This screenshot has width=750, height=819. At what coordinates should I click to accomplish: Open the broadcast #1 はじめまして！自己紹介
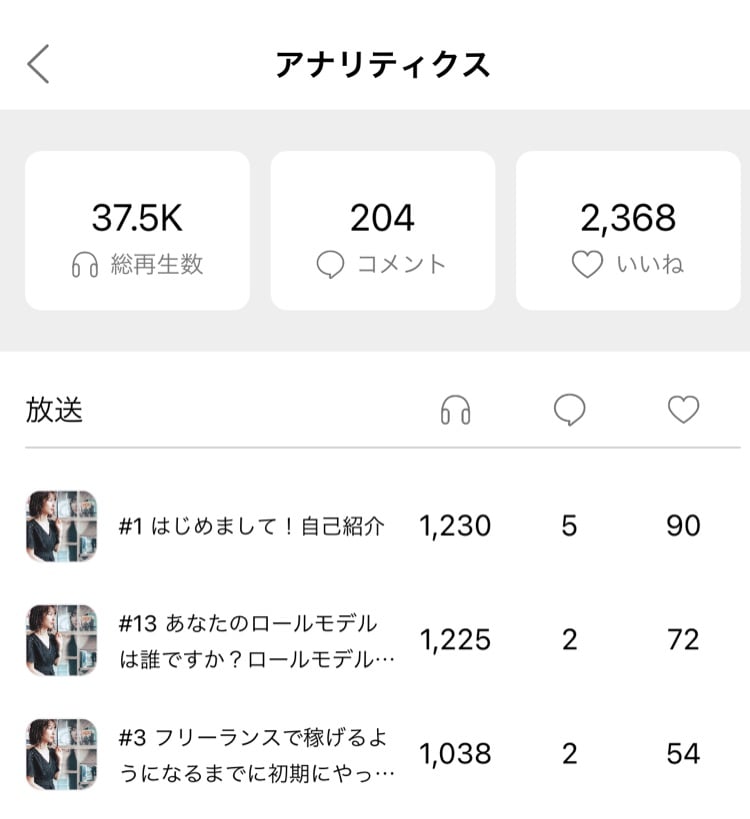tap(251, 526)
